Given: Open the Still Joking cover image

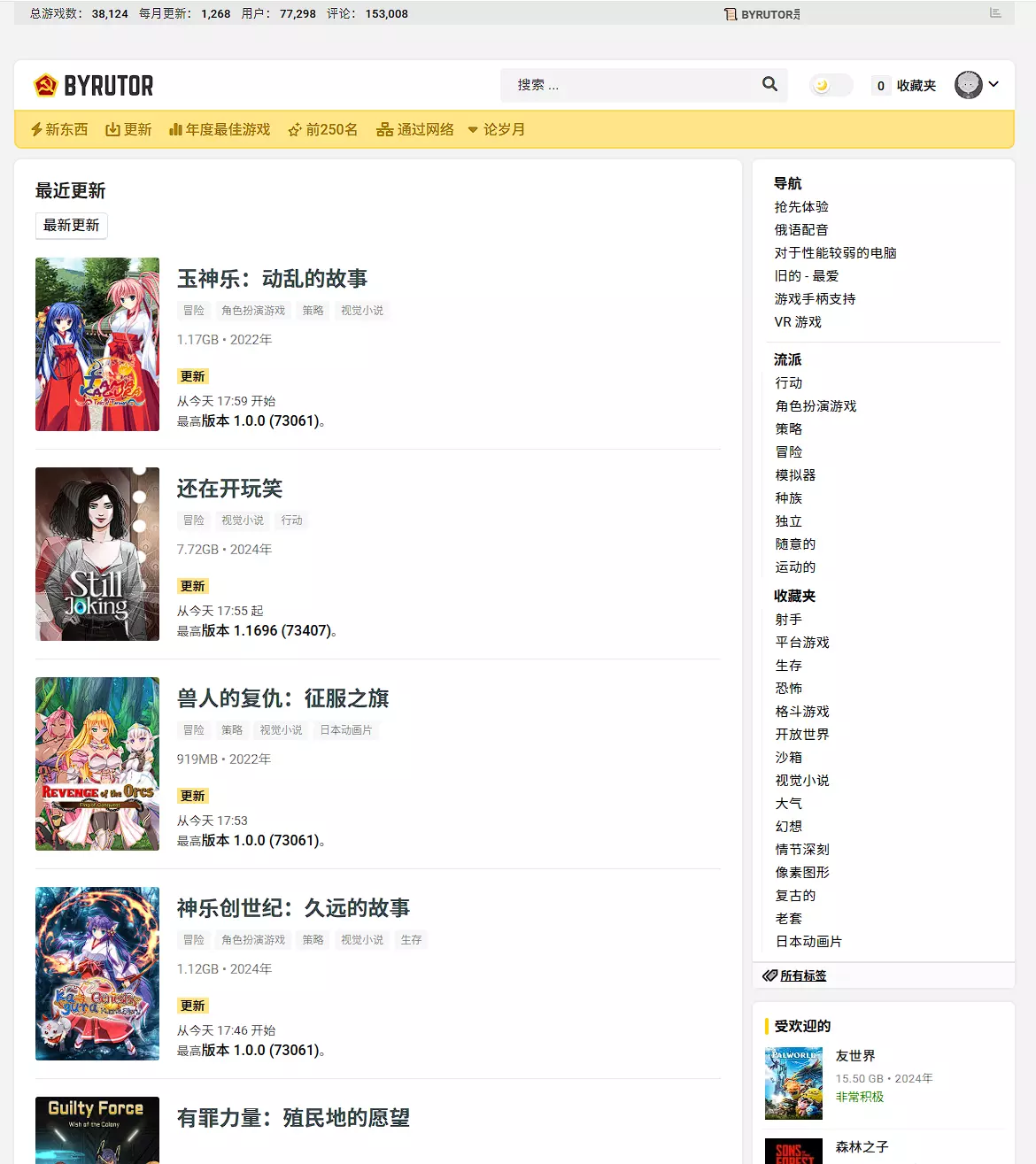Looking at the screenshot, I should pos(97,554).
